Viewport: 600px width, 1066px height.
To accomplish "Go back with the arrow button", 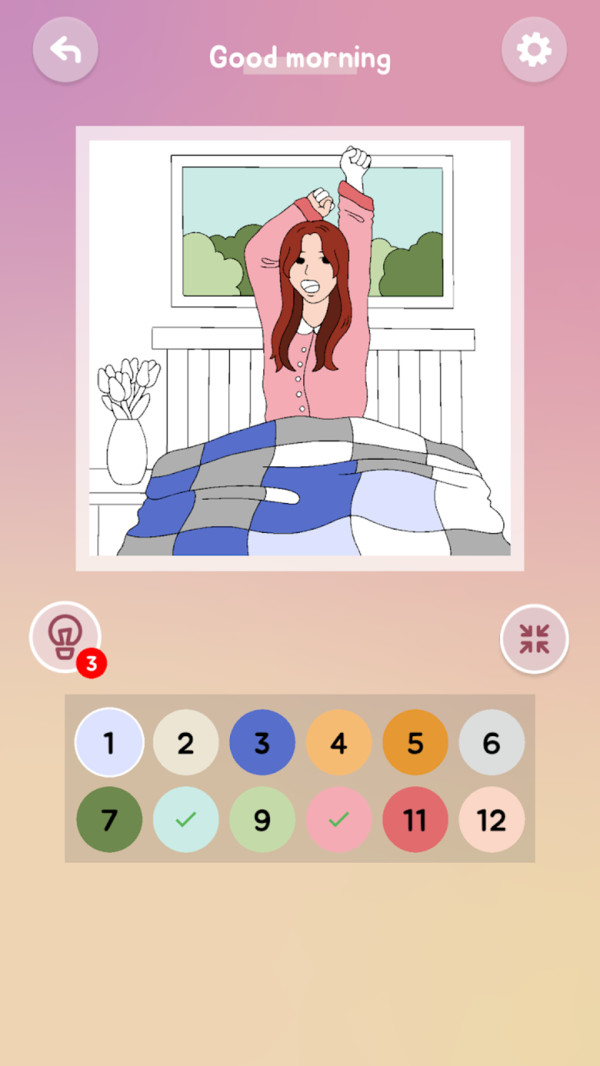I will click(65, 50).
